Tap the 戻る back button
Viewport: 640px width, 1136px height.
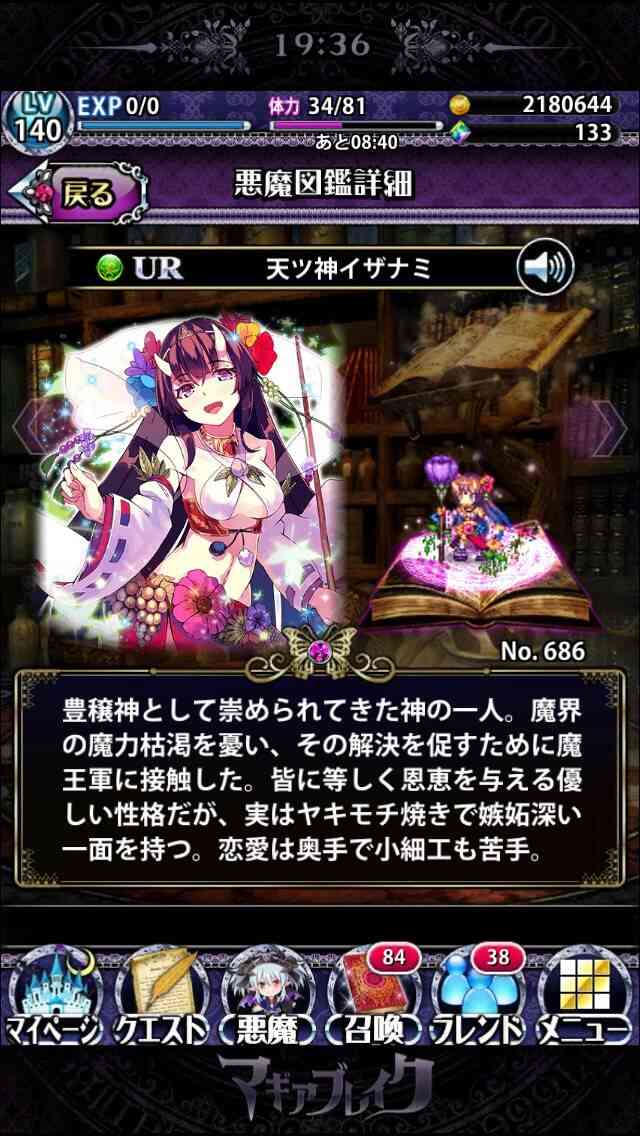[x=77, y=193]
